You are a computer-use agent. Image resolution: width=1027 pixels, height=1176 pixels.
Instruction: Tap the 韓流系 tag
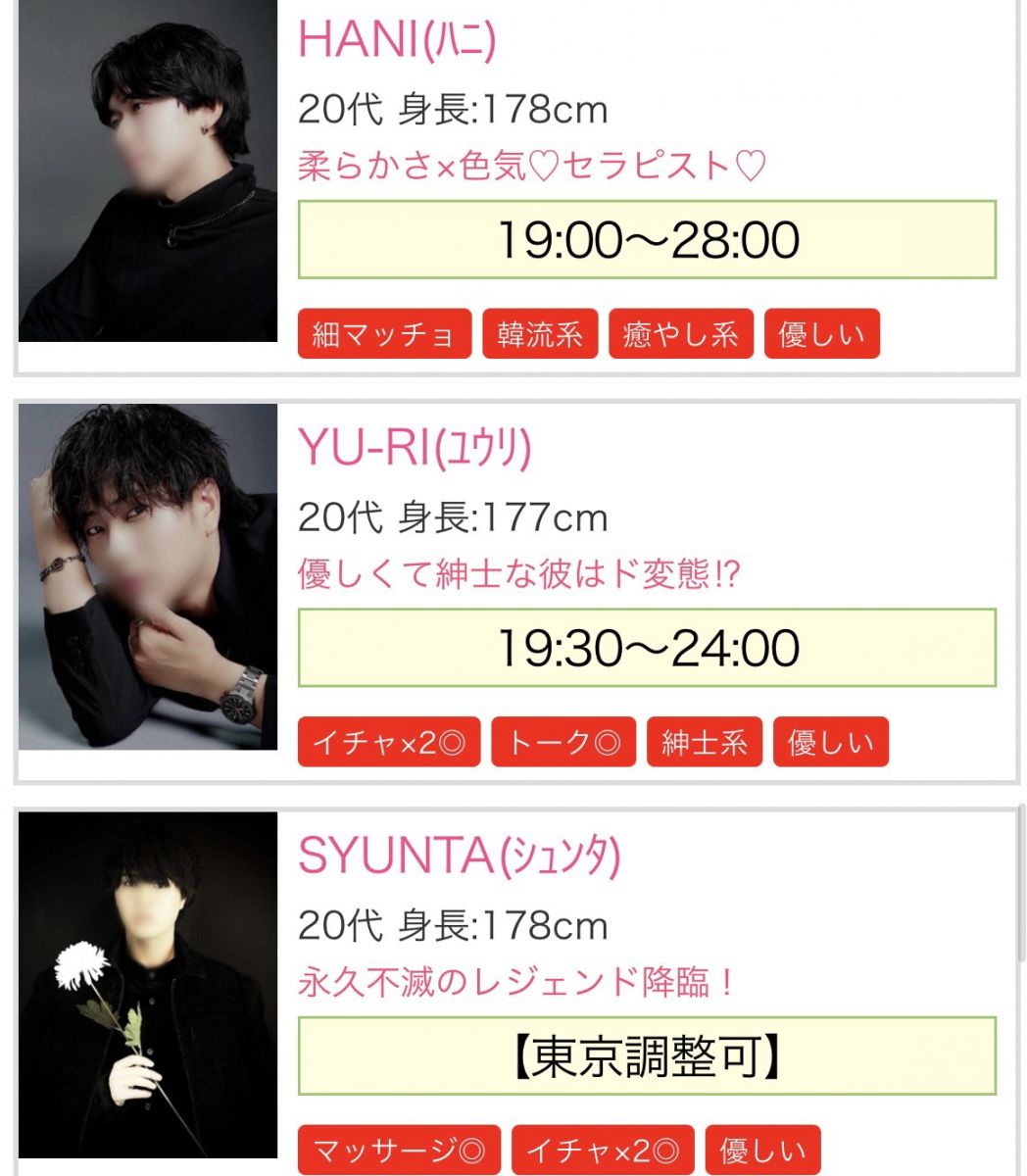click(540, 335)
